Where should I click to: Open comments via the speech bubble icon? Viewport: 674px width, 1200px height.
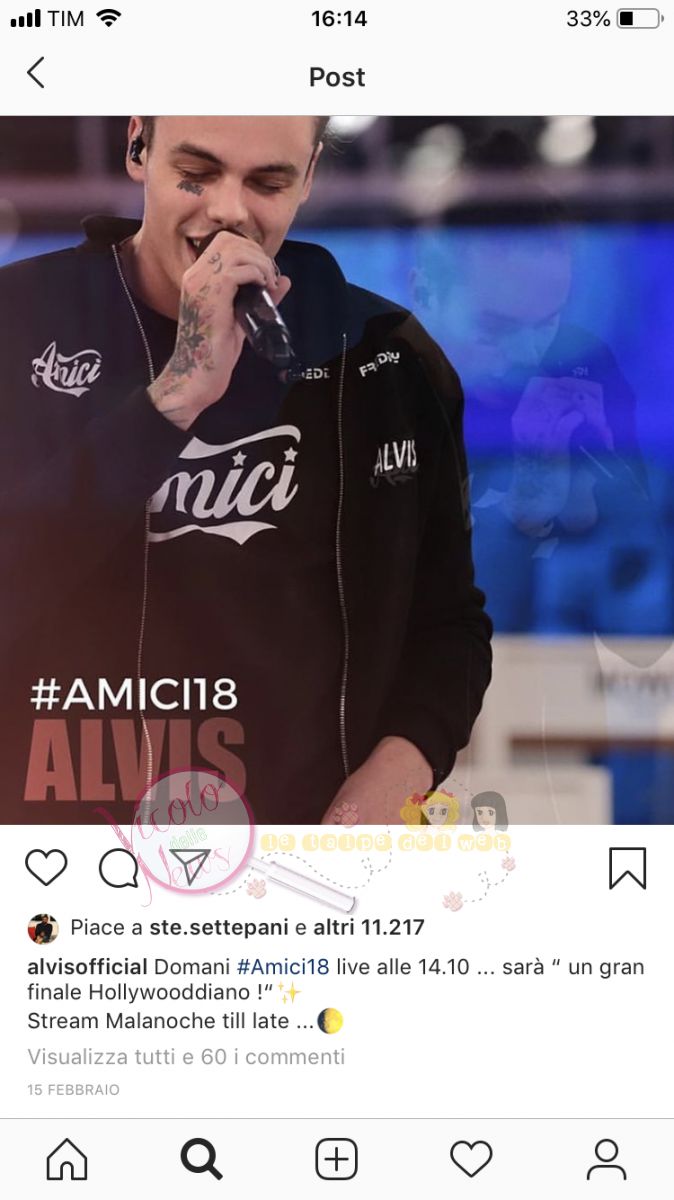118,868
